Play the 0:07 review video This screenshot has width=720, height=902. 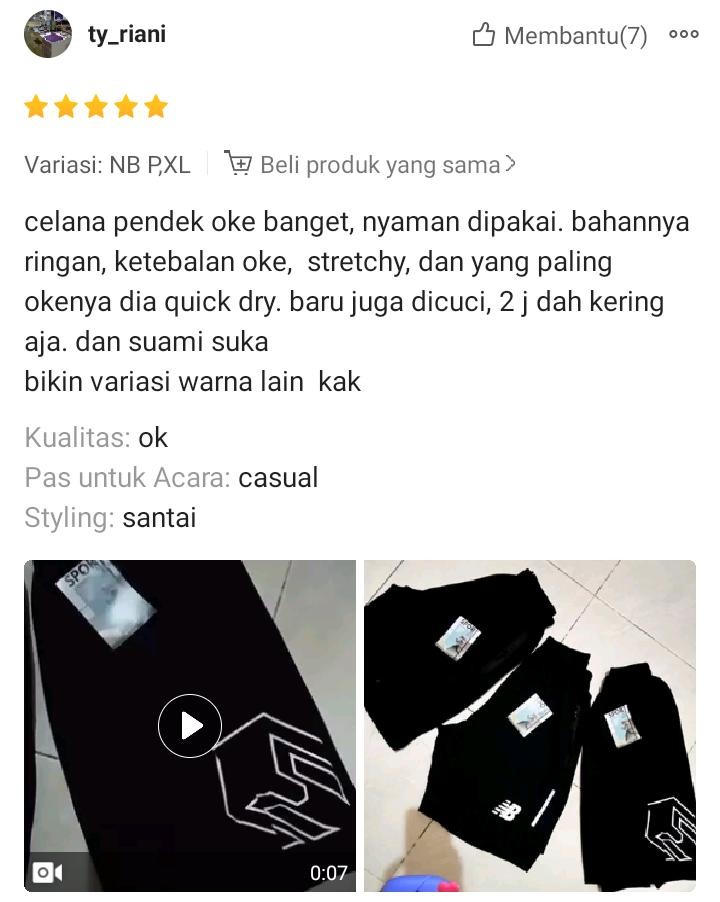pos(190,726)
